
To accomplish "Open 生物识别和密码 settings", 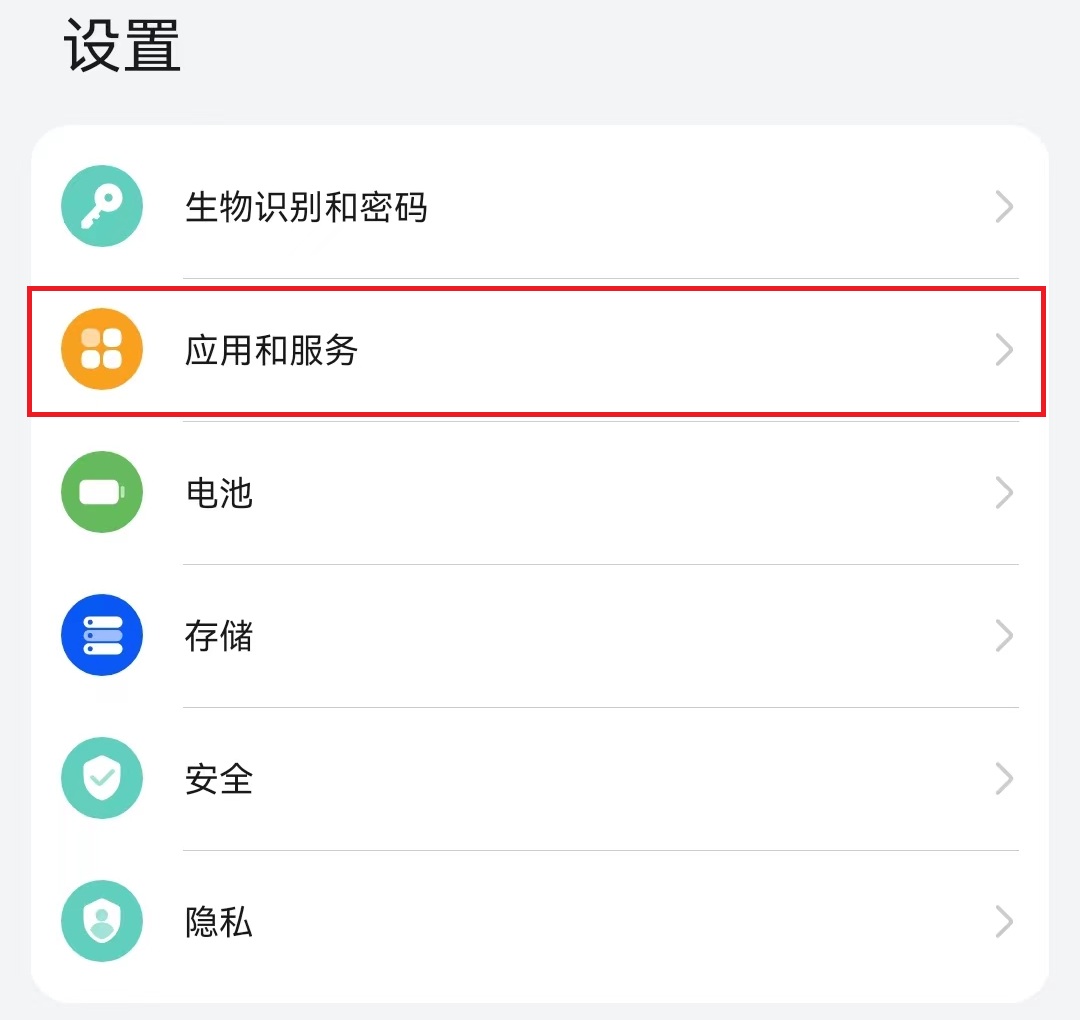I will (x=540, y=207).
